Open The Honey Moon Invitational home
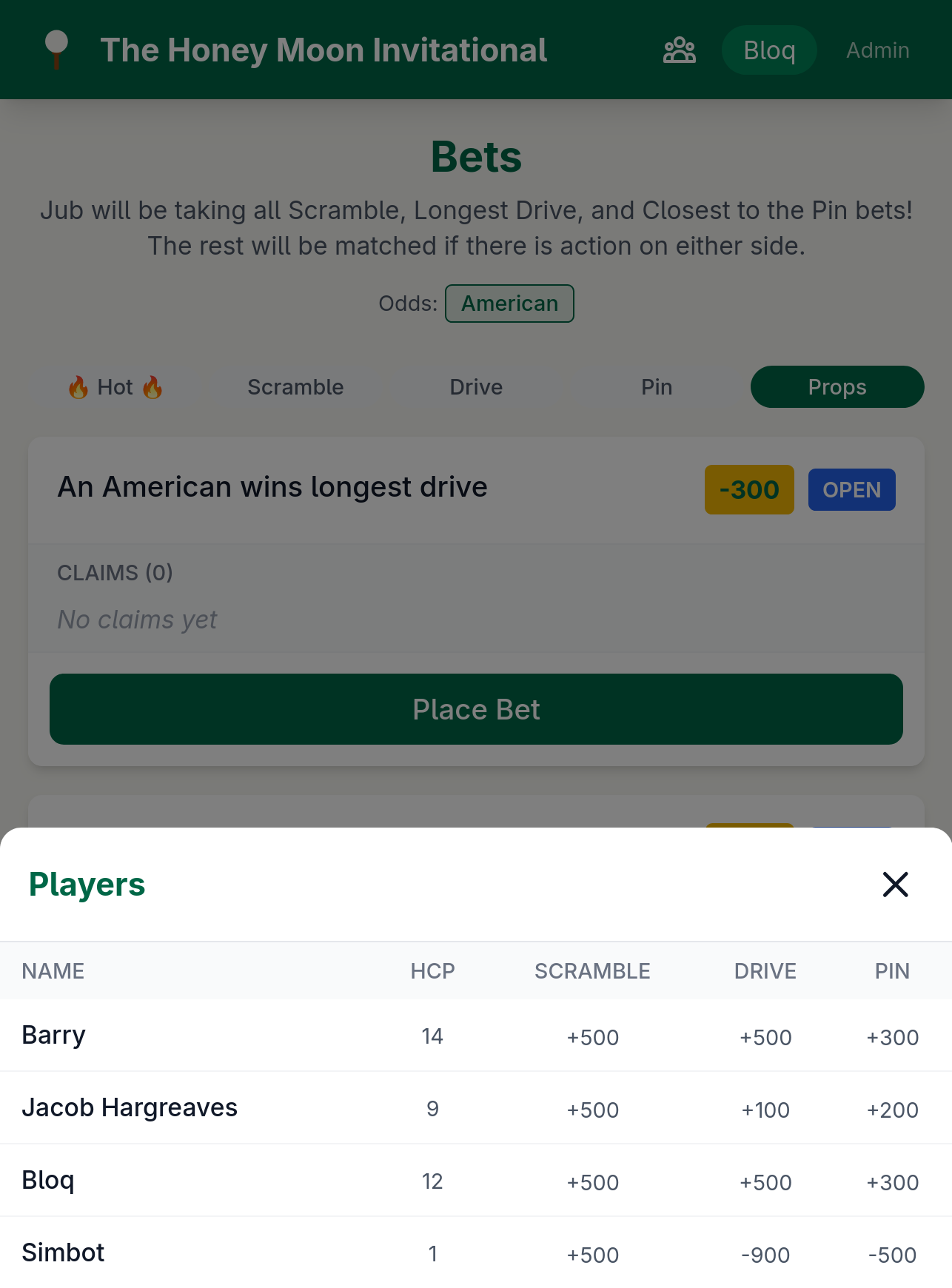Viewport: 952px width, 1288px height. tap(324, 50)
